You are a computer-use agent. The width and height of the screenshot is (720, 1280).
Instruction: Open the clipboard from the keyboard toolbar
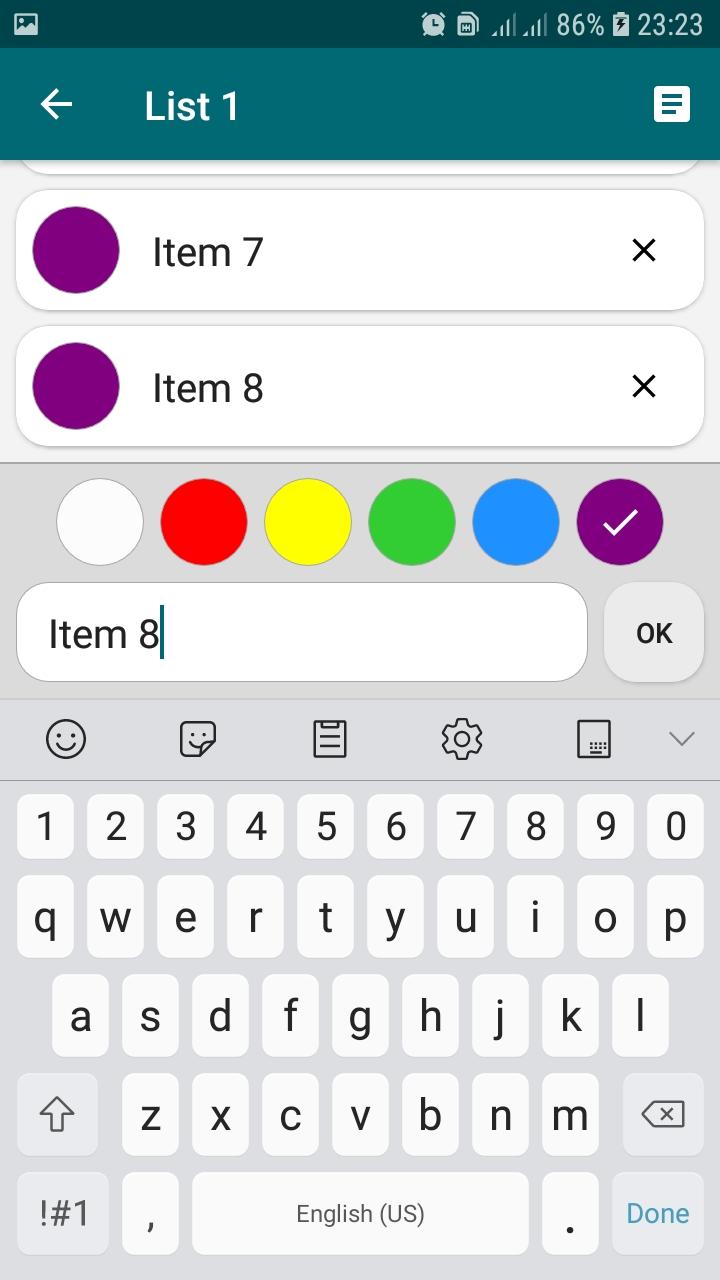click(329, 739)
